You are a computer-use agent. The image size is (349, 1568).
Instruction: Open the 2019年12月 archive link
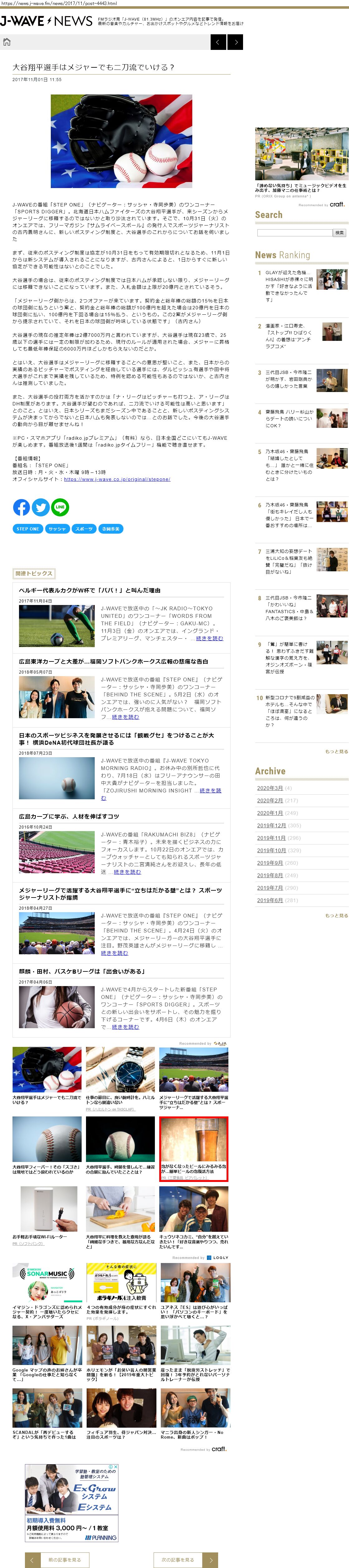pyautogui.click(x=271, y=825)
